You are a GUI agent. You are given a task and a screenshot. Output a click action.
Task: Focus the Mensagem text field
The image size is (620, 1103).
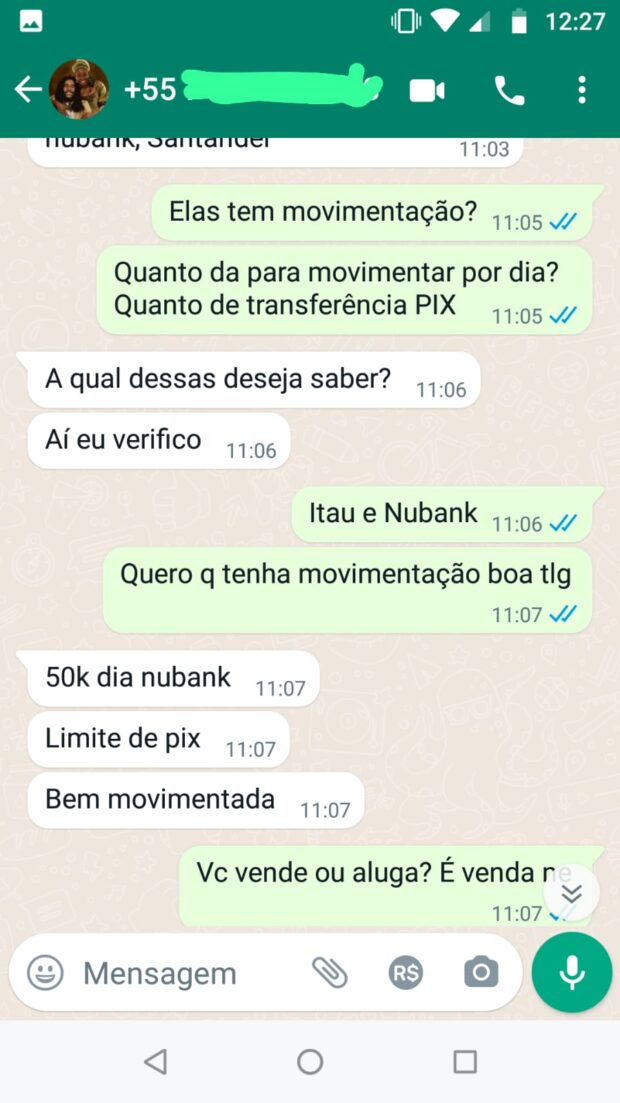coord(180,973)
